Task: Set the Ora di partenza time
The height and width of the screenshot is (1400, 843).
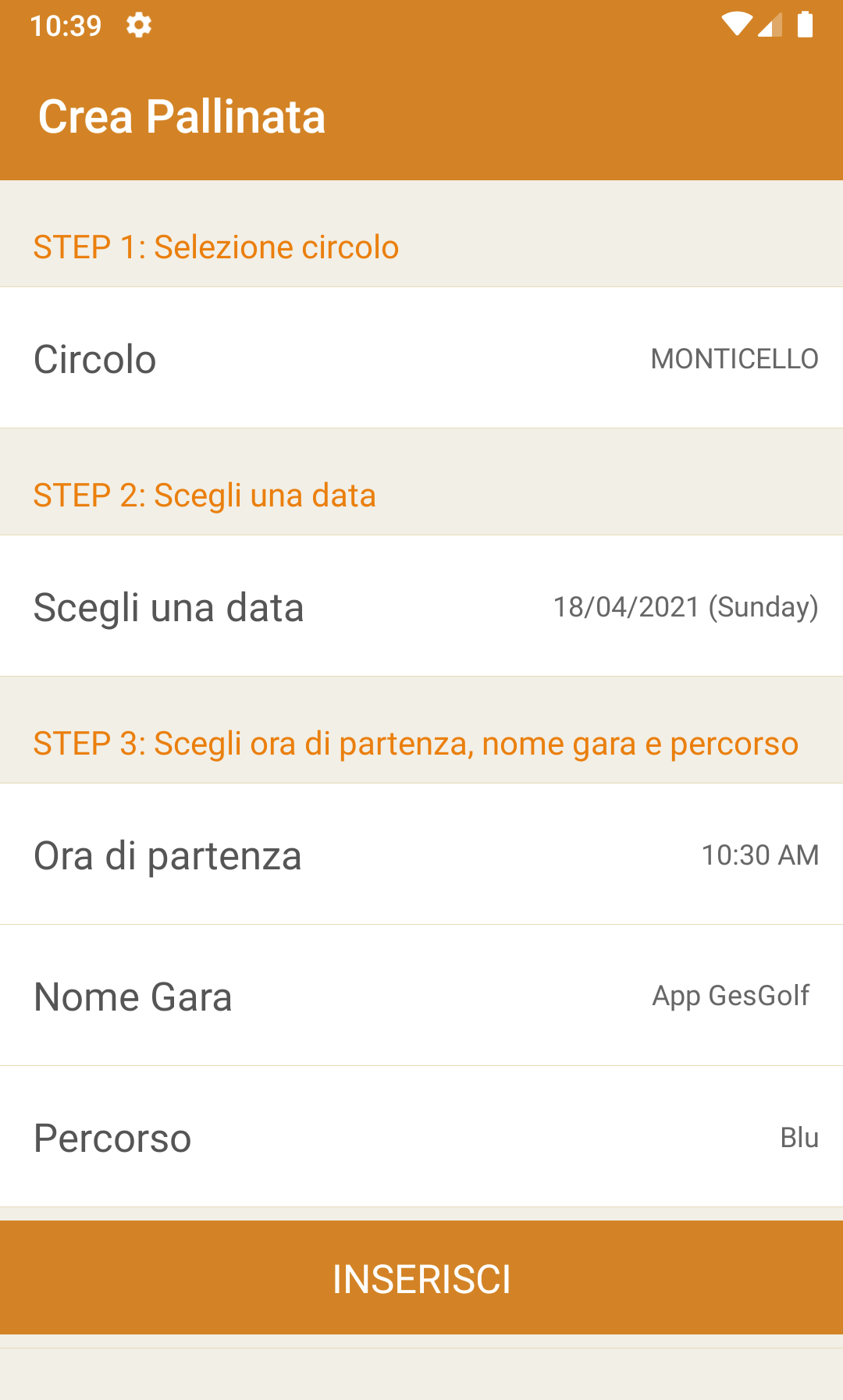Action: tap(421, 855)
